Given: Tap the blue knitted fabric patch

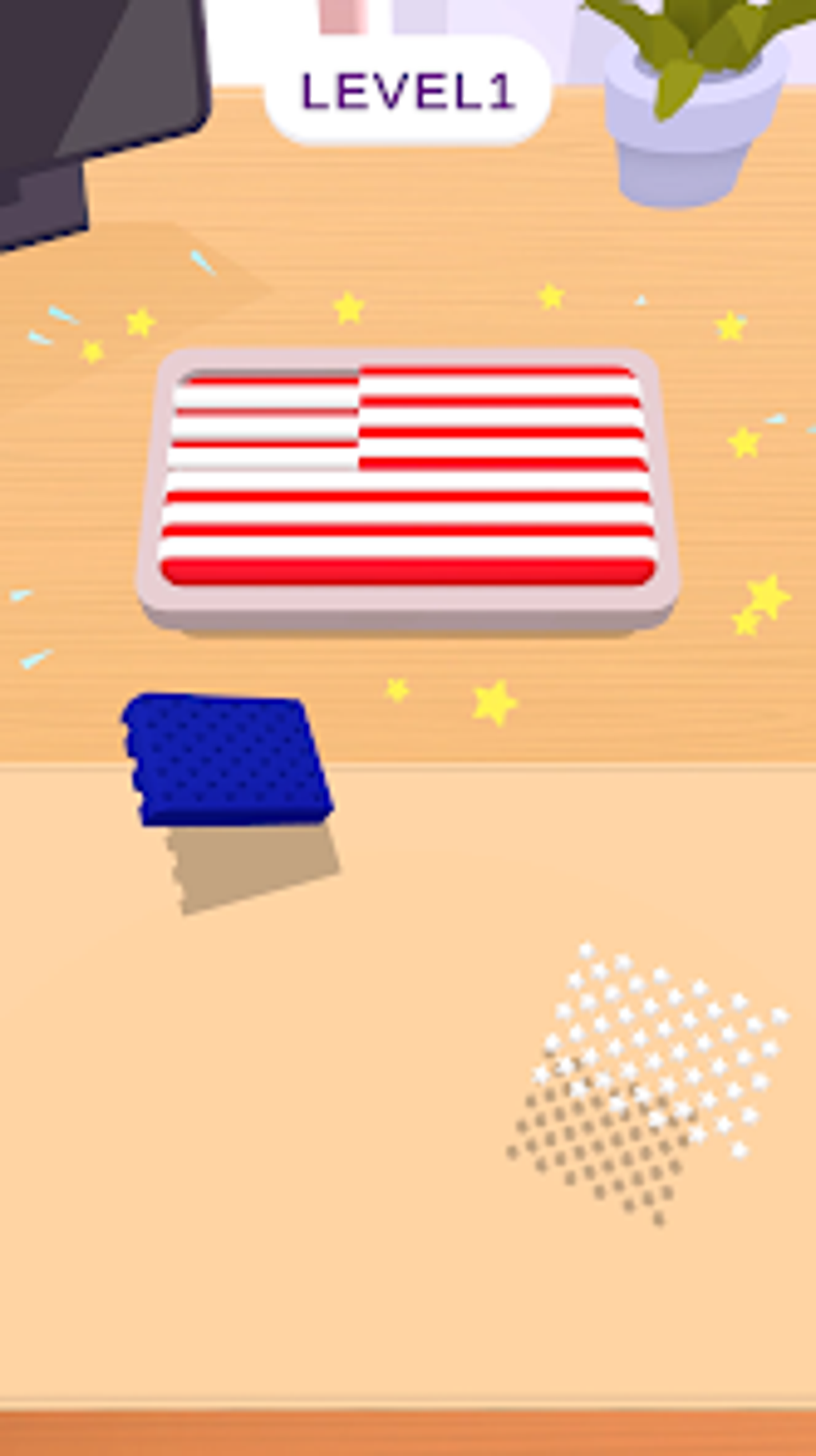Looking at the screenshot, I should click(228, 760).
